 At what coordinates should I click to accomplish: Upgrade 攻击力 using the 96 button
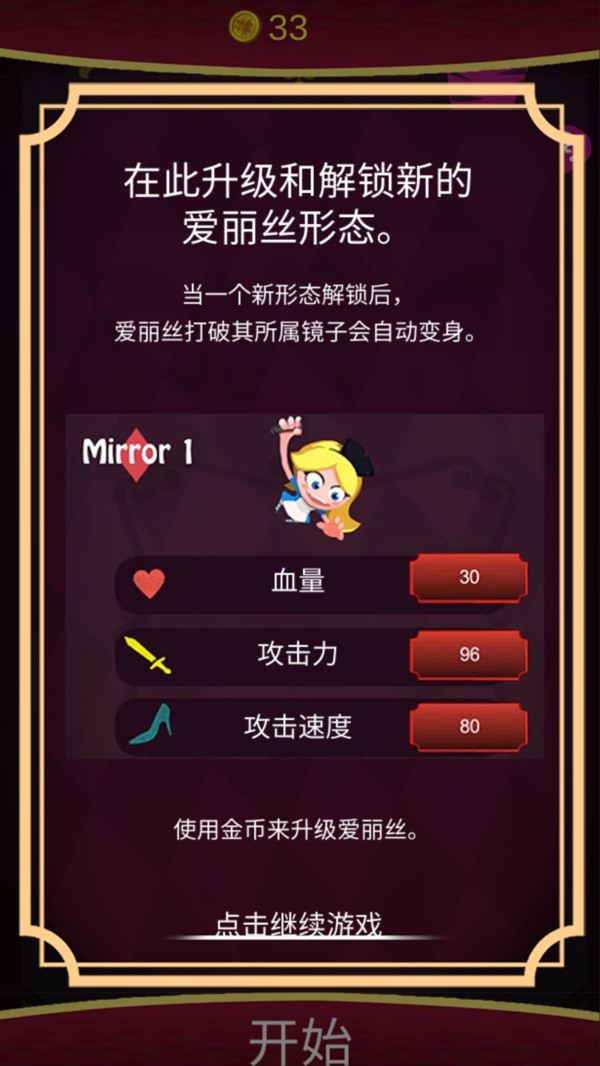coord(468,655)
